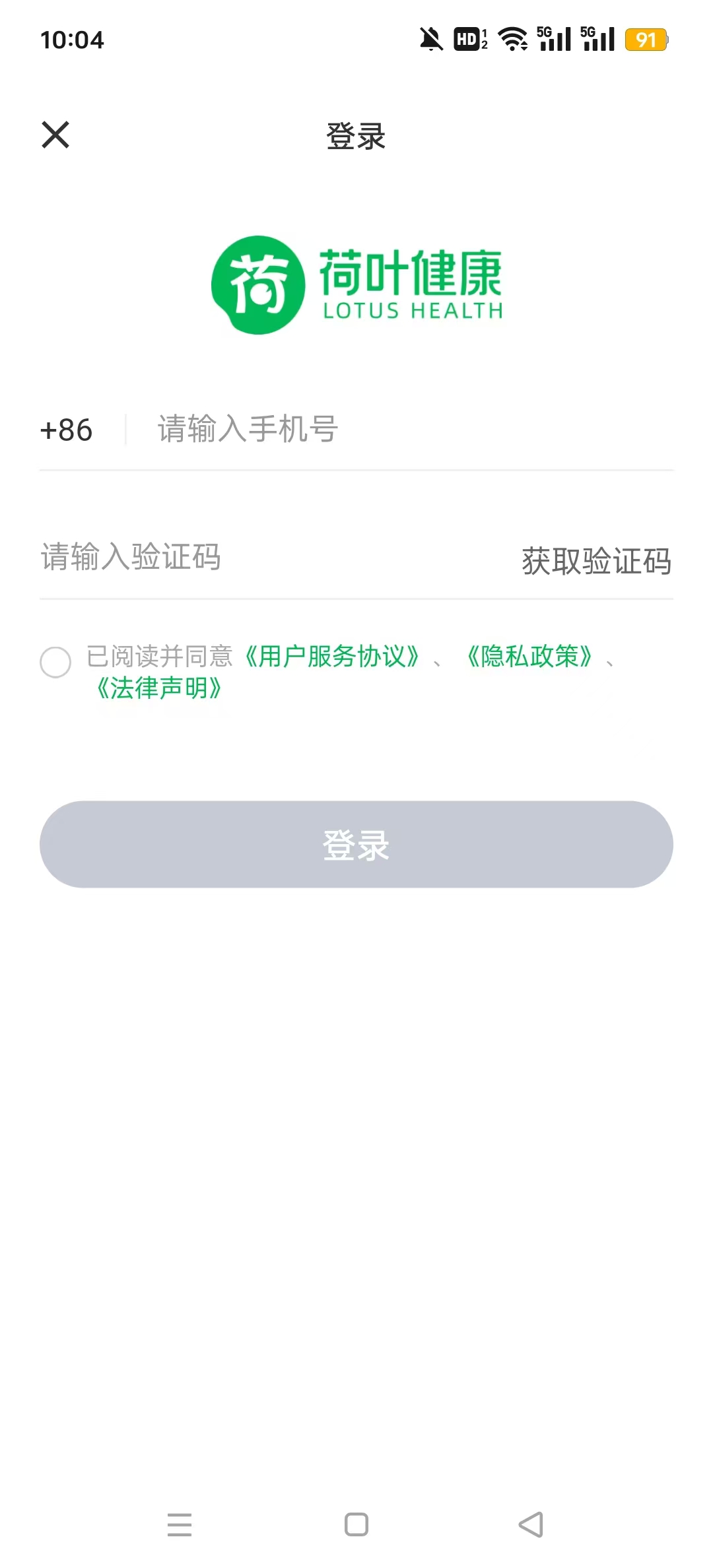Open the 用户服务协议 link
Screen dimensions: 713x1568
point(332,657)
